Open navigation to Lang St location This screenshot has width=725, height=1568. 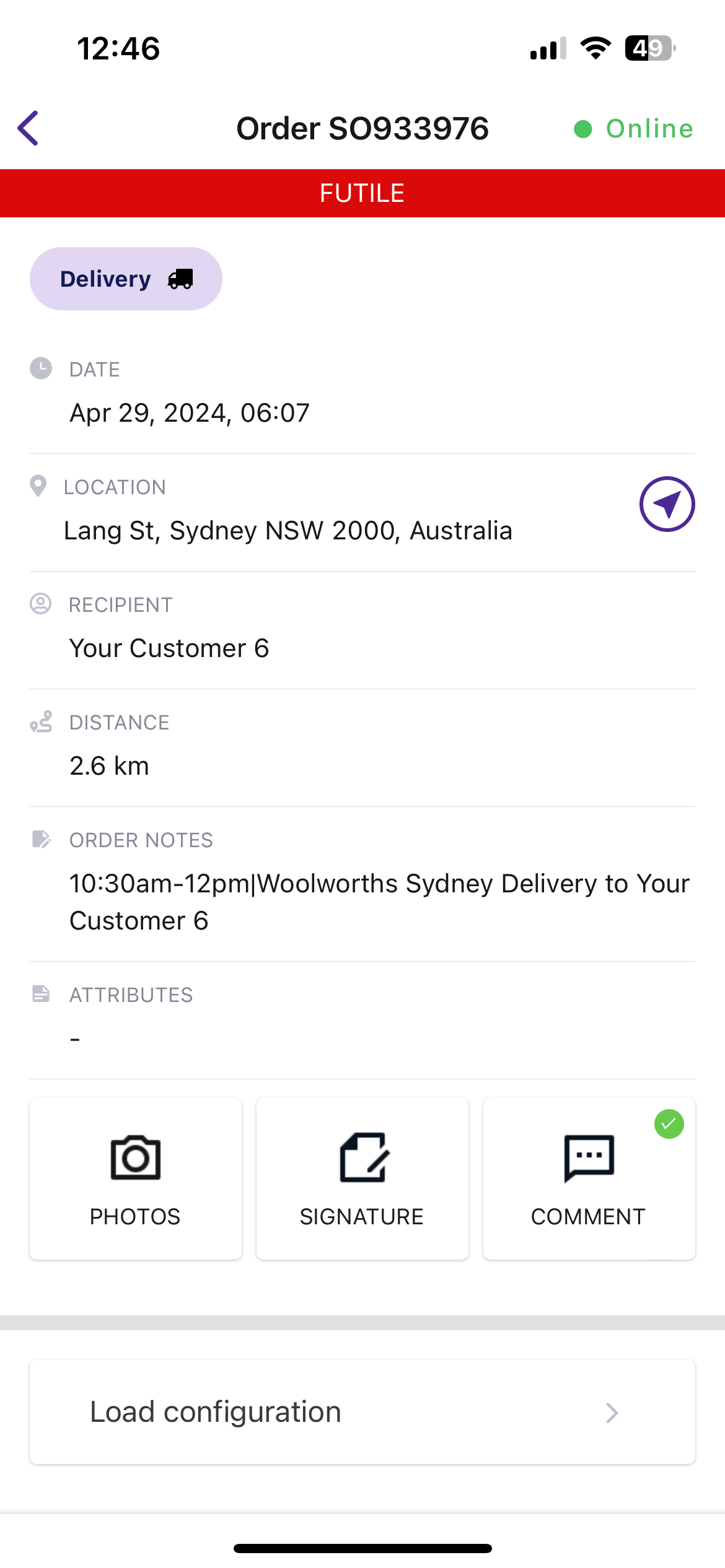point(667,504)
